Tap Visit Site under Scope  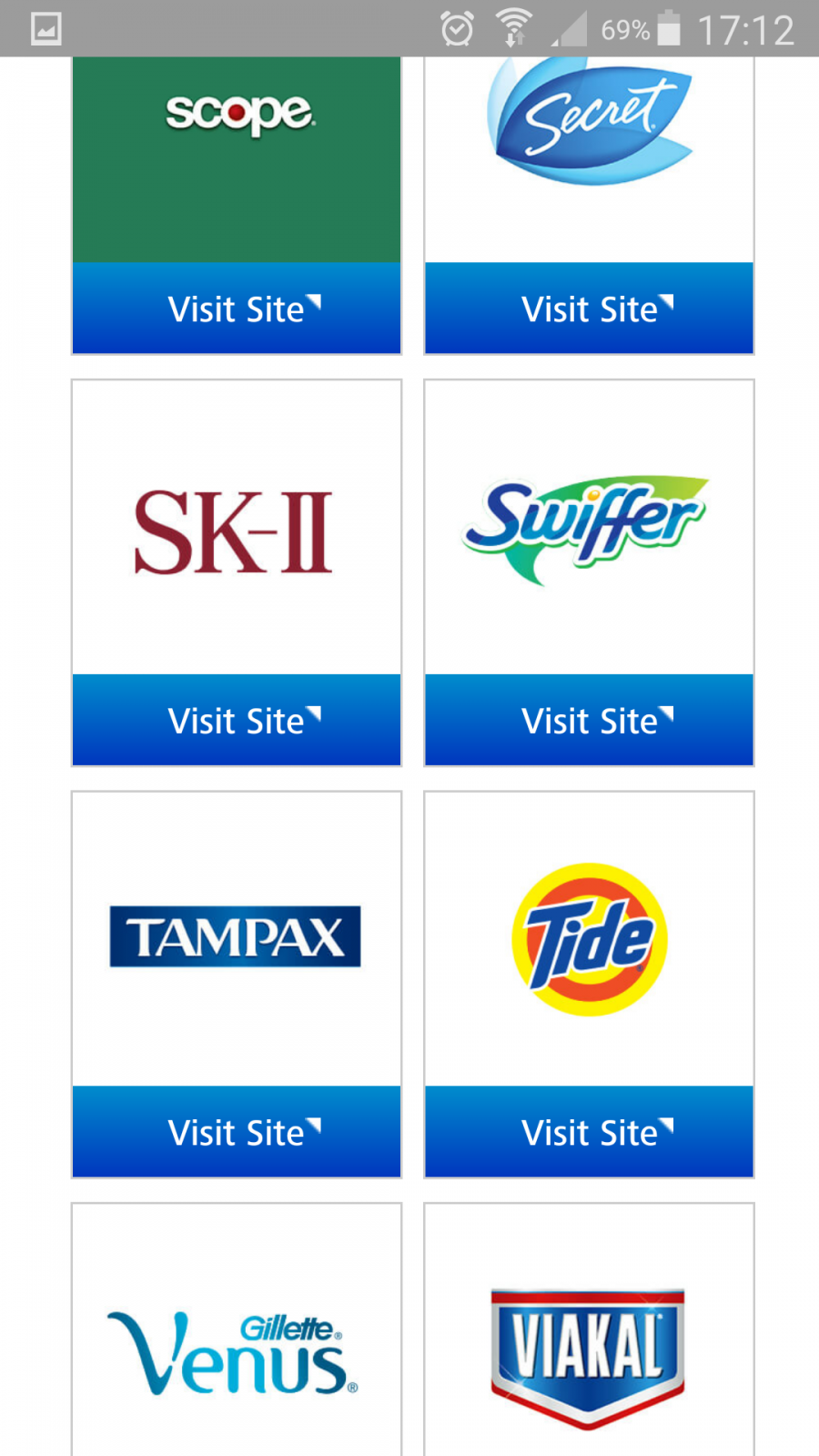[x=237, y=308]
